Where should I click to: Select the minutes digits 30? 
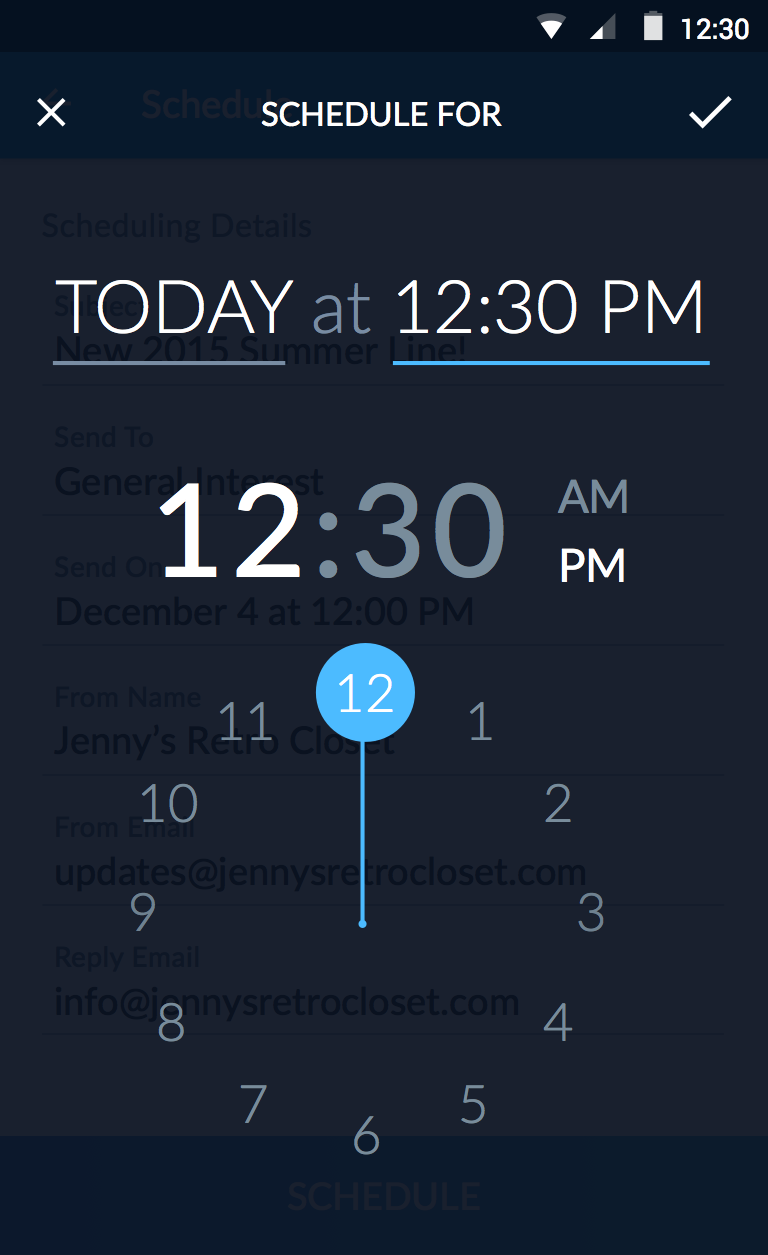point(429,532)
